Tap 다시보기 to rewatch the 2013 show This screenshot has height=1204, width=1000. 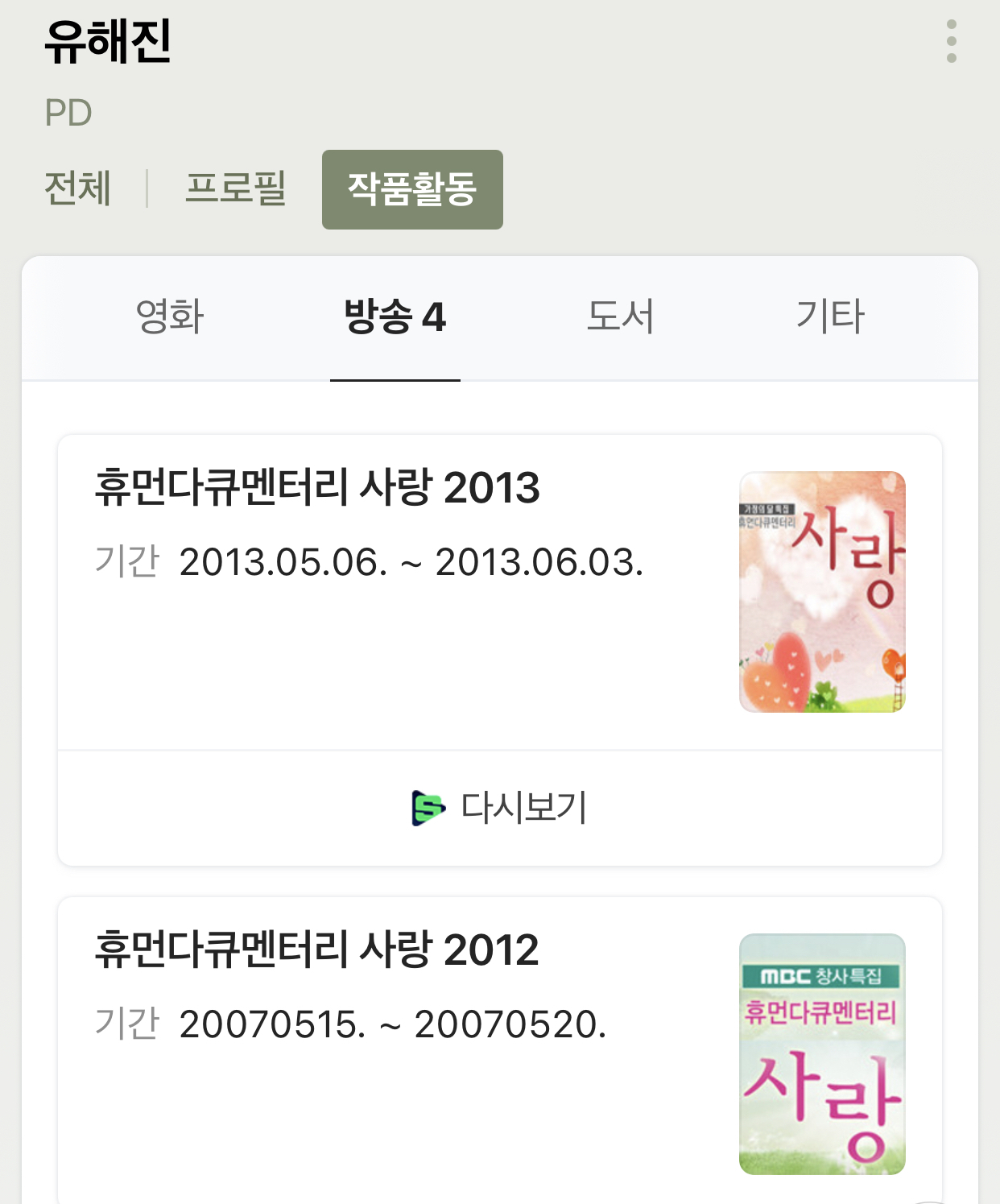pos(500,808)
